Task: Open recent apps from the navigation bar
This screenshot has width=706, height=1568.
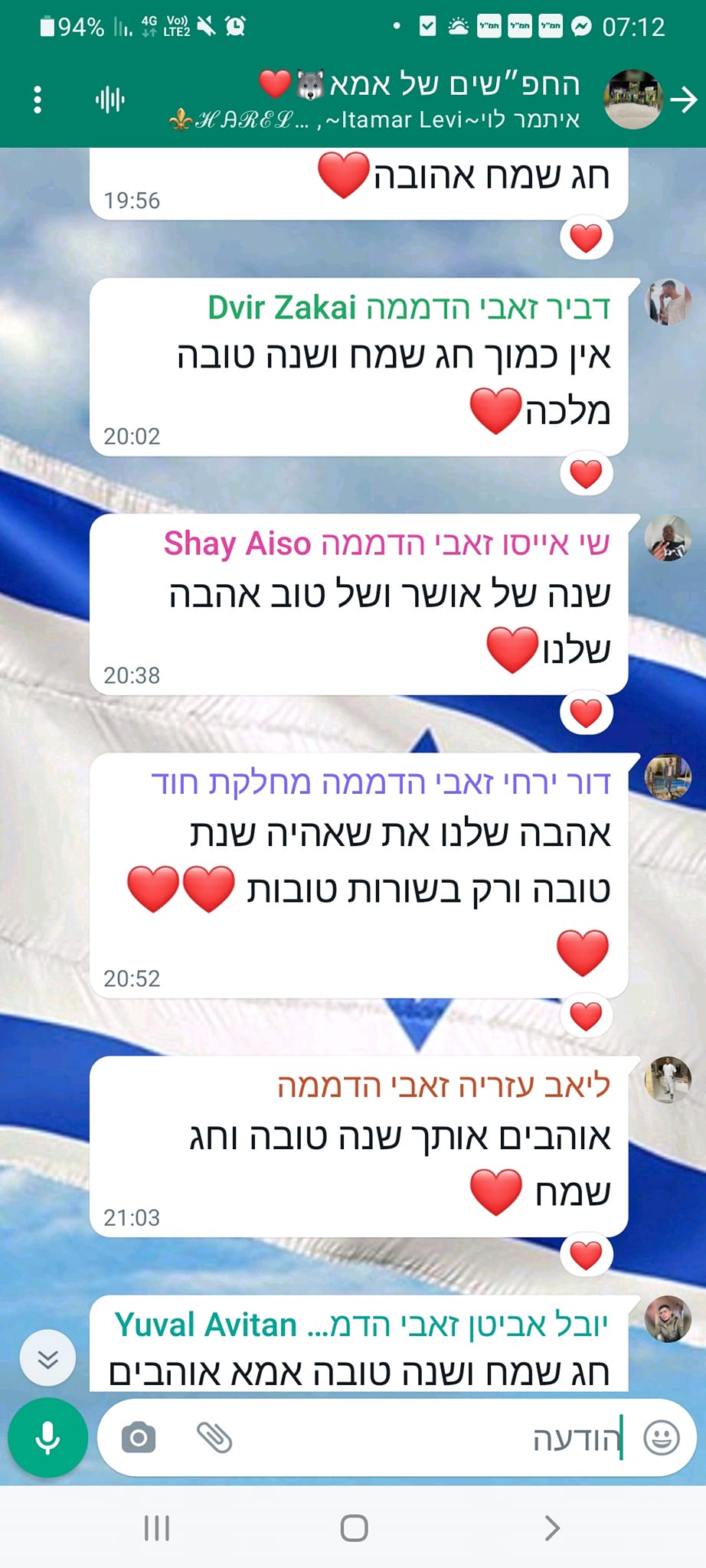Action: pos(157,1529)
